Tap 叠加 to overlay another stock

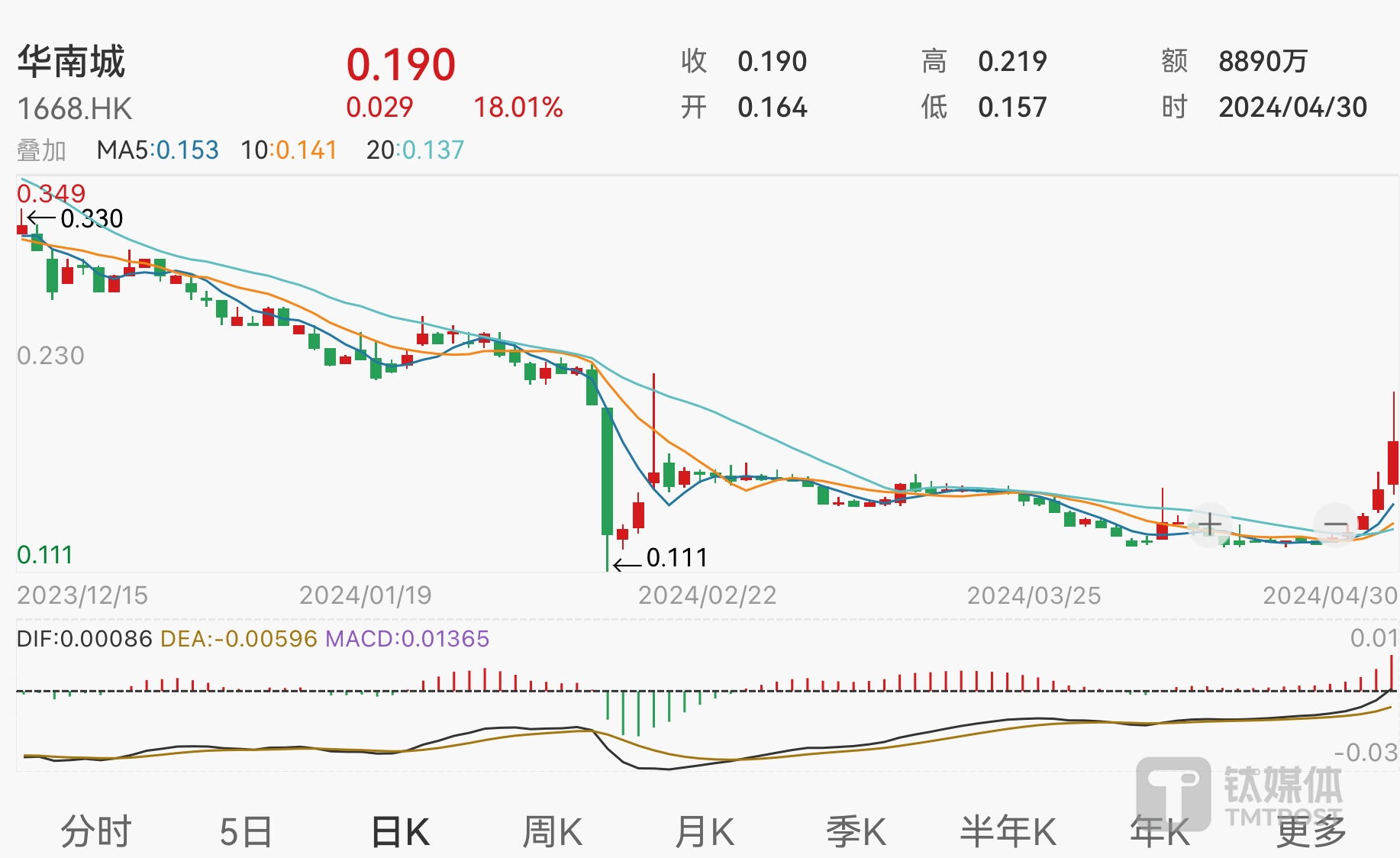click(42, 150)
